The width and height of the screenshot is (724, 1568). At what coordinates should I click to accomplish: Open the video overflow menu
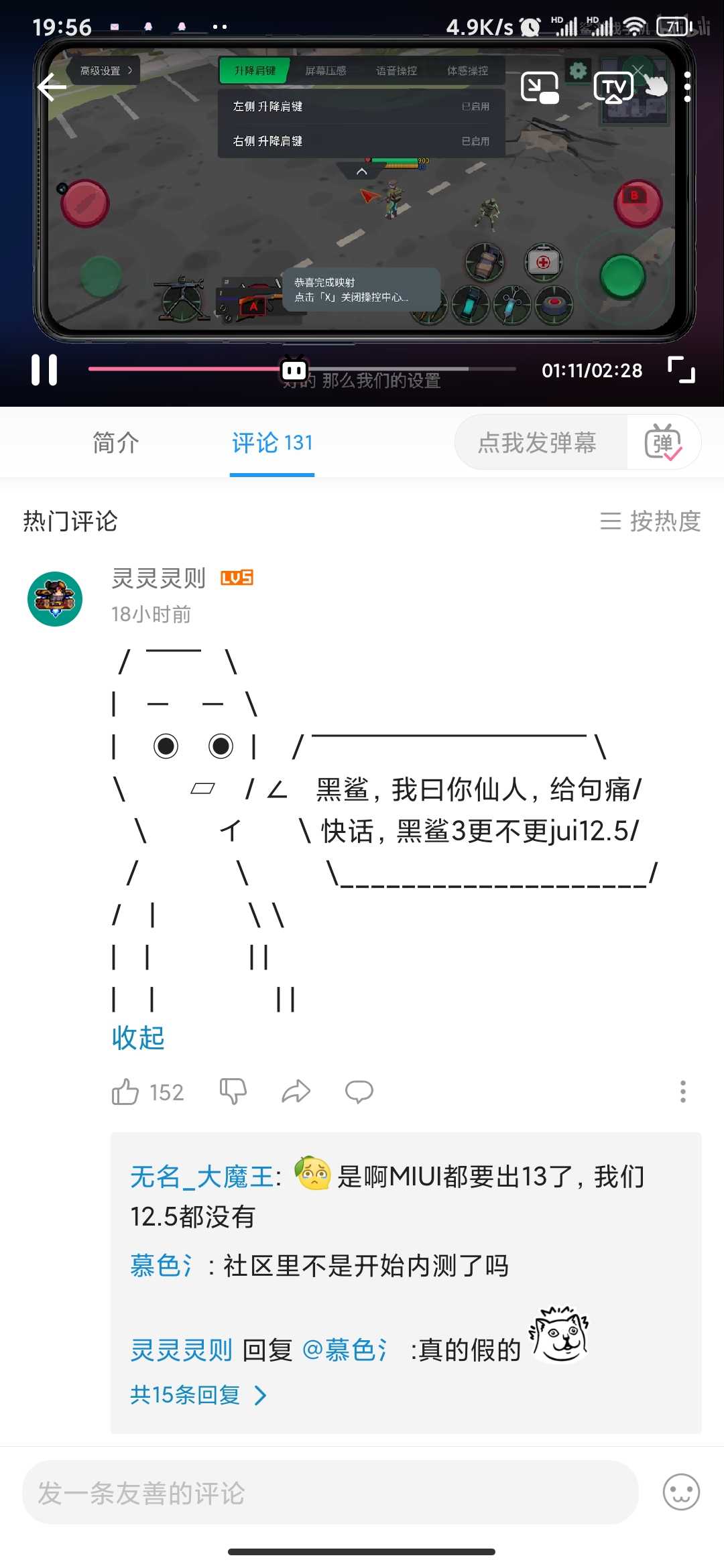tap(687, 87)
